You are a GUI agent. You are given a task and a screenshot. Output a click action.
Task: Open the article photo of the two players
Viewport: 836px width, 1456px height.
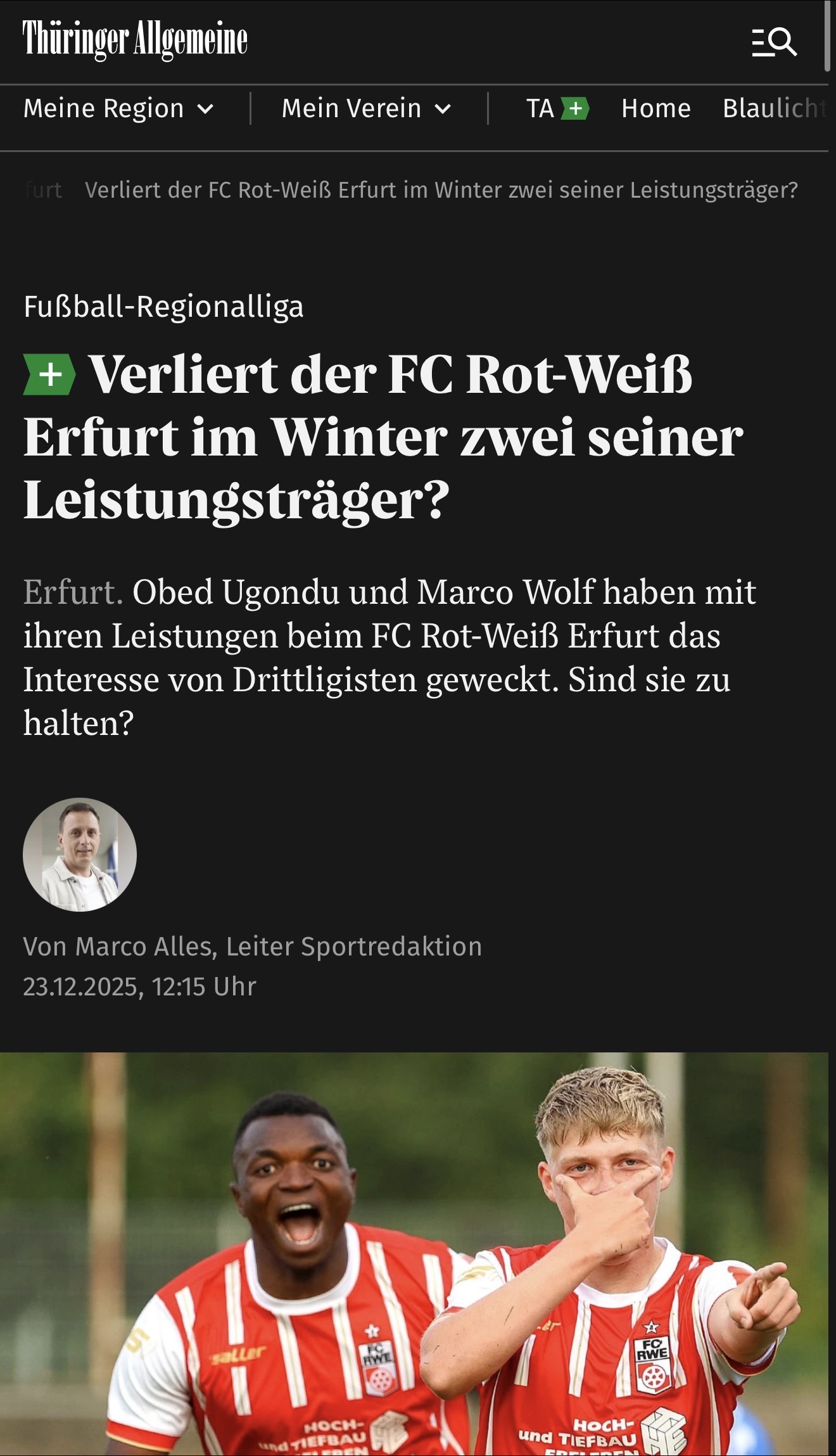pyautogui.click(x=414, y=1255)
